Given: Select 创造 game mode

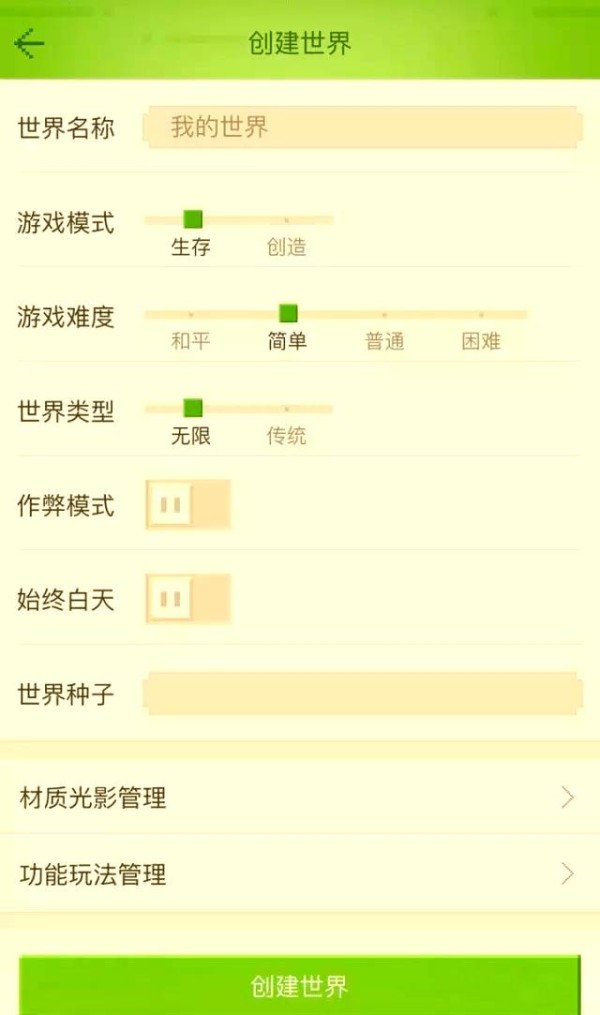Looking at the screenshot, I should 286,221.
